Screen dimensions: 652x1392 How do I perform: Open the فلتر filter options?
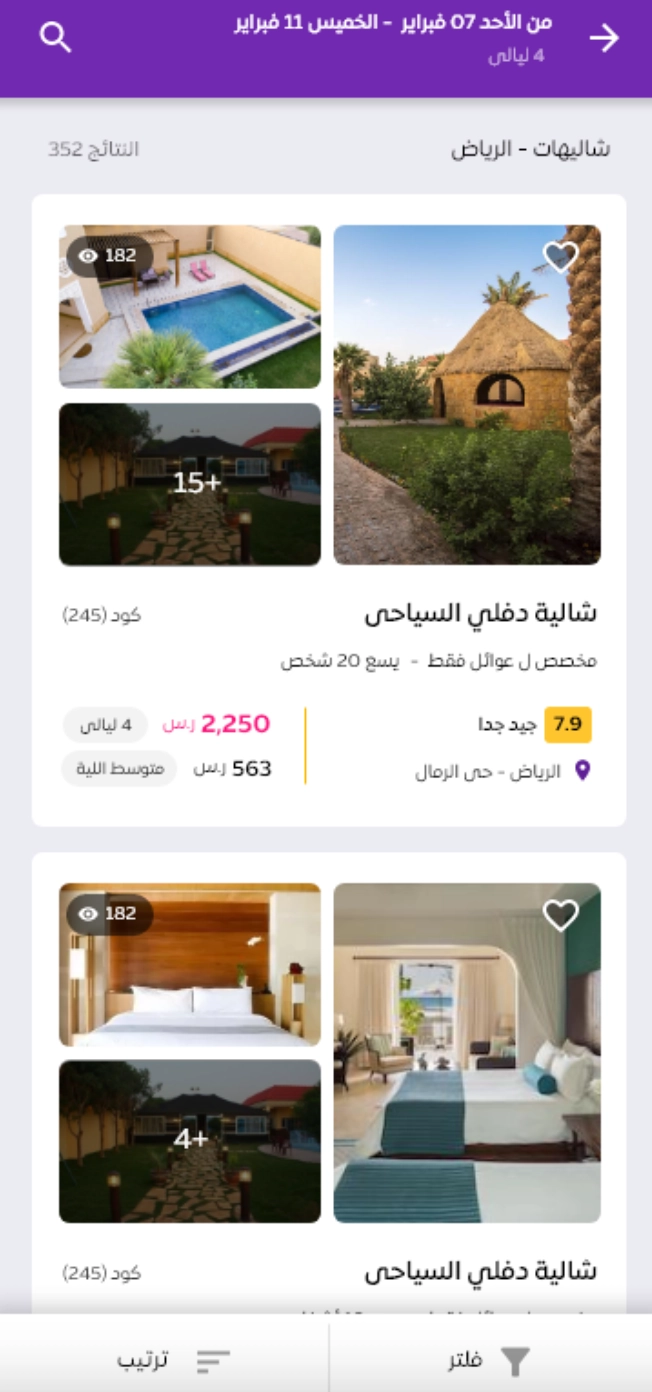(489, 1360)
